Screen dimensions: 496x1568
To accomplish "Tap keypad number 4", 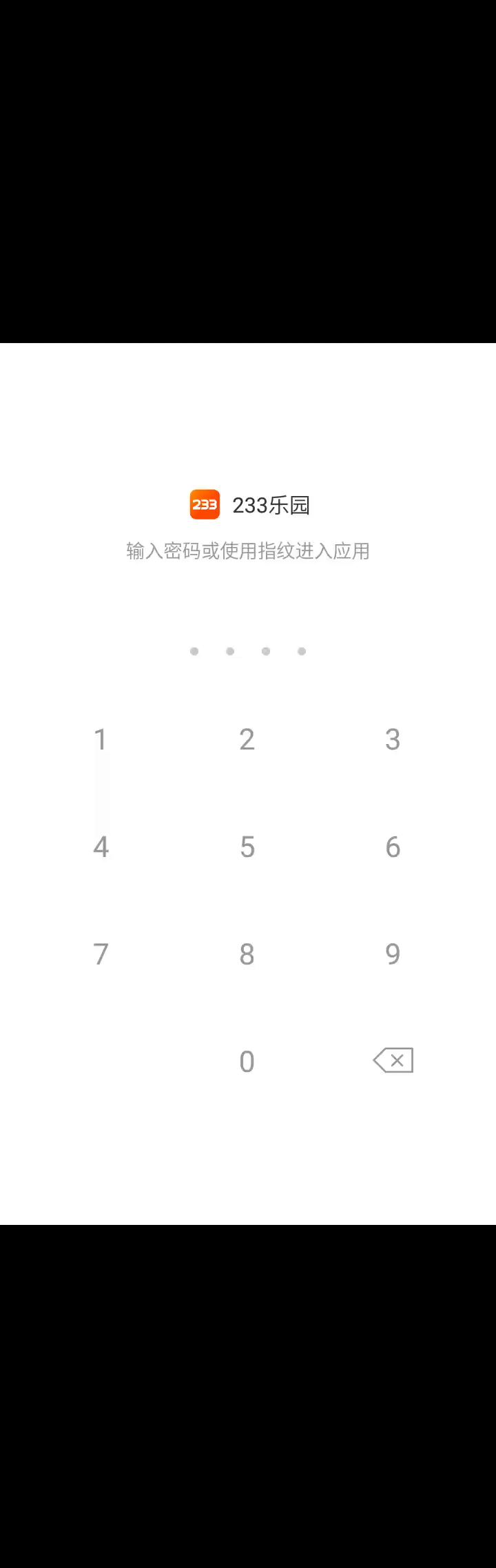I will (101, 847).
